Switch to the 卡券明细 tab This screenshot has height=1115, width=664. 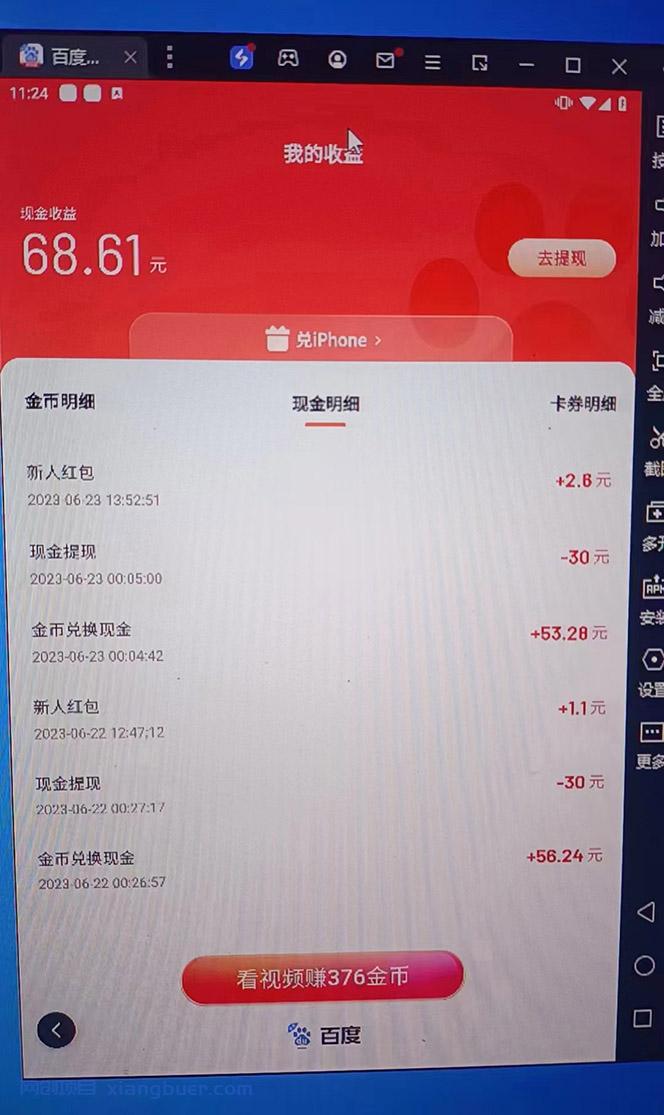coord(583,404)
